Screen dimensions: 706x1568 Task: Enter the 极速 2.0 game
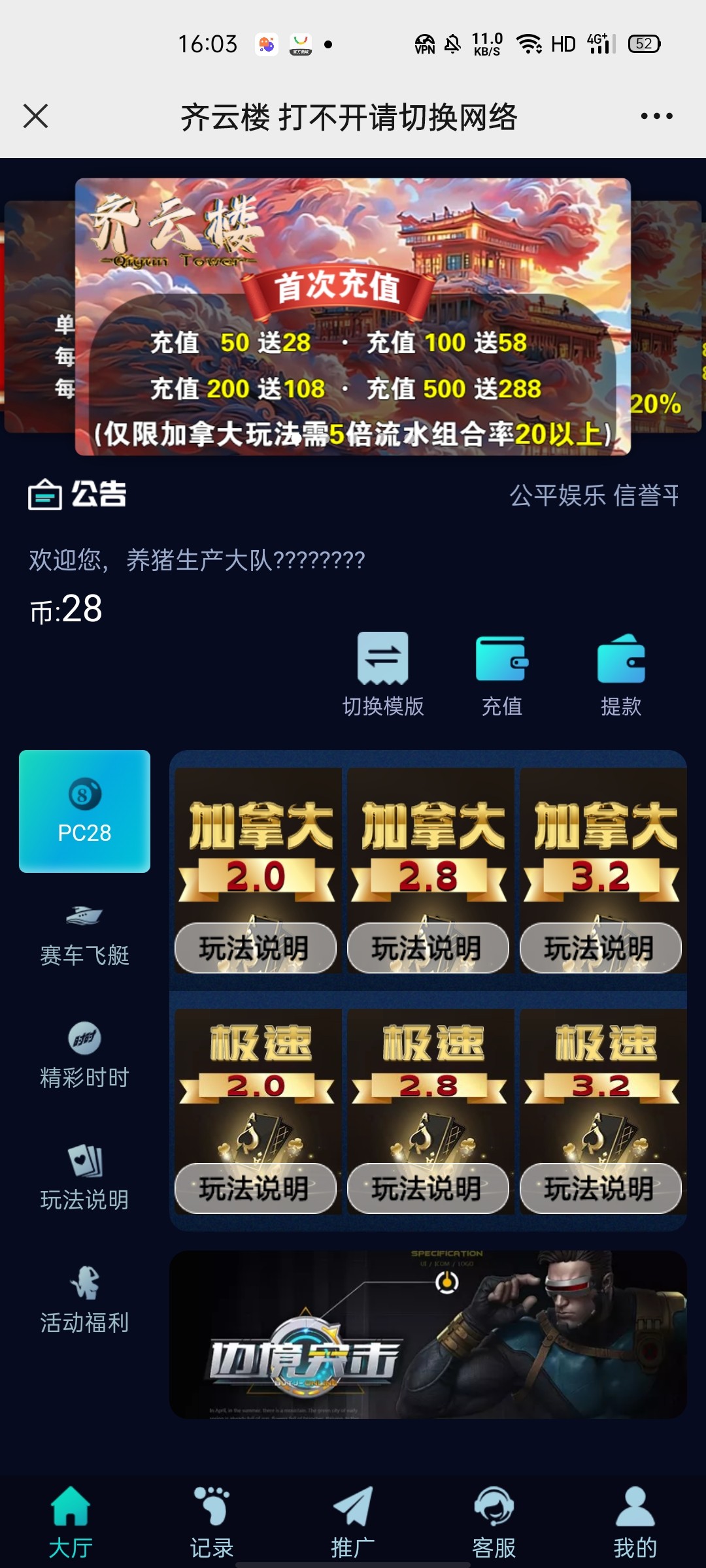pyautogui.click(x=258, y=1078)
